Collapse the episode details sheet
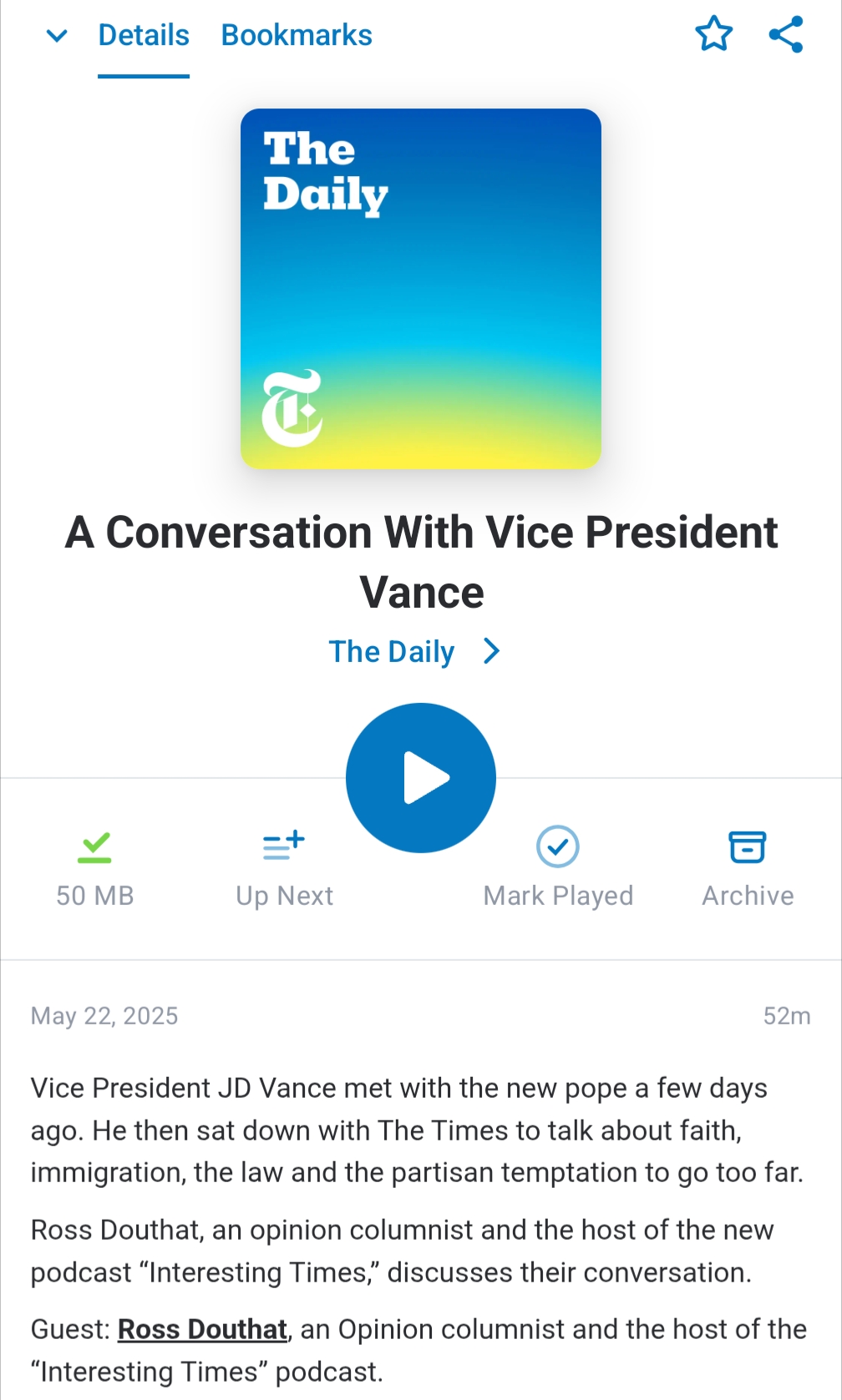Viewport: 842px width, 1400px height. point(56,36)
